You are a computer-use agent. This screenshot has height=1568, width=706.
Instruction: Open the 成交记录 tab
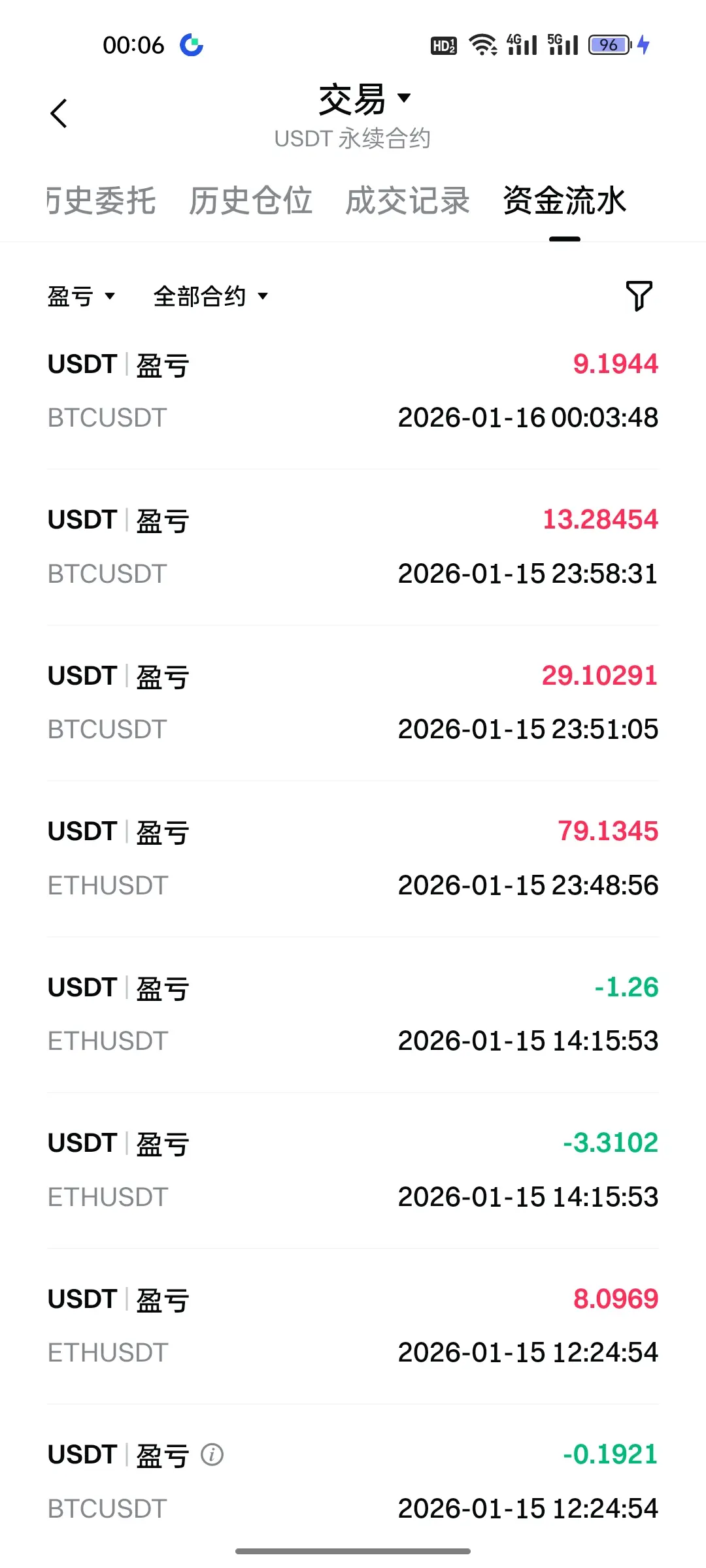click(407, 201)
